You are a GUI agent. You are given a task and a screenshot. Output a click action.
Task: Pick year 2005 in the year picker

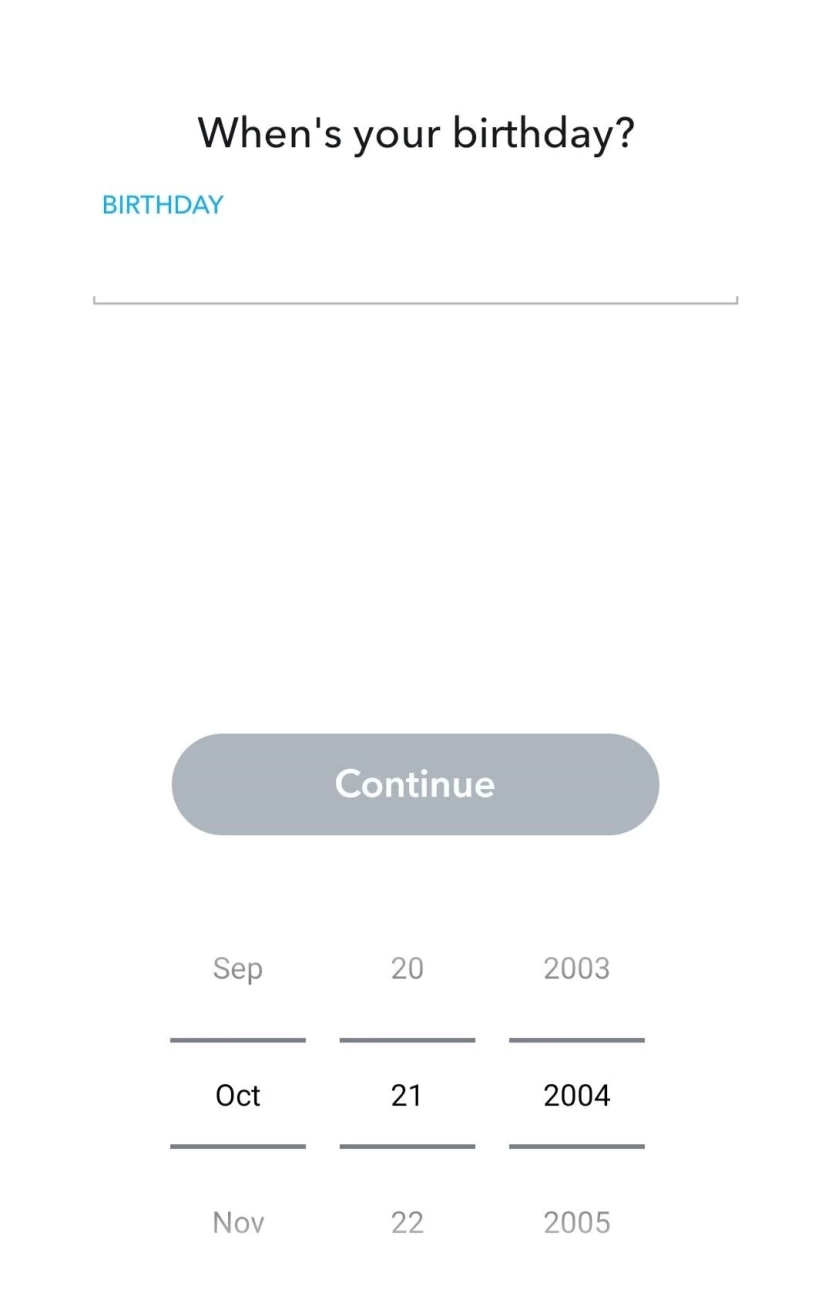[x=576, y=1222]
